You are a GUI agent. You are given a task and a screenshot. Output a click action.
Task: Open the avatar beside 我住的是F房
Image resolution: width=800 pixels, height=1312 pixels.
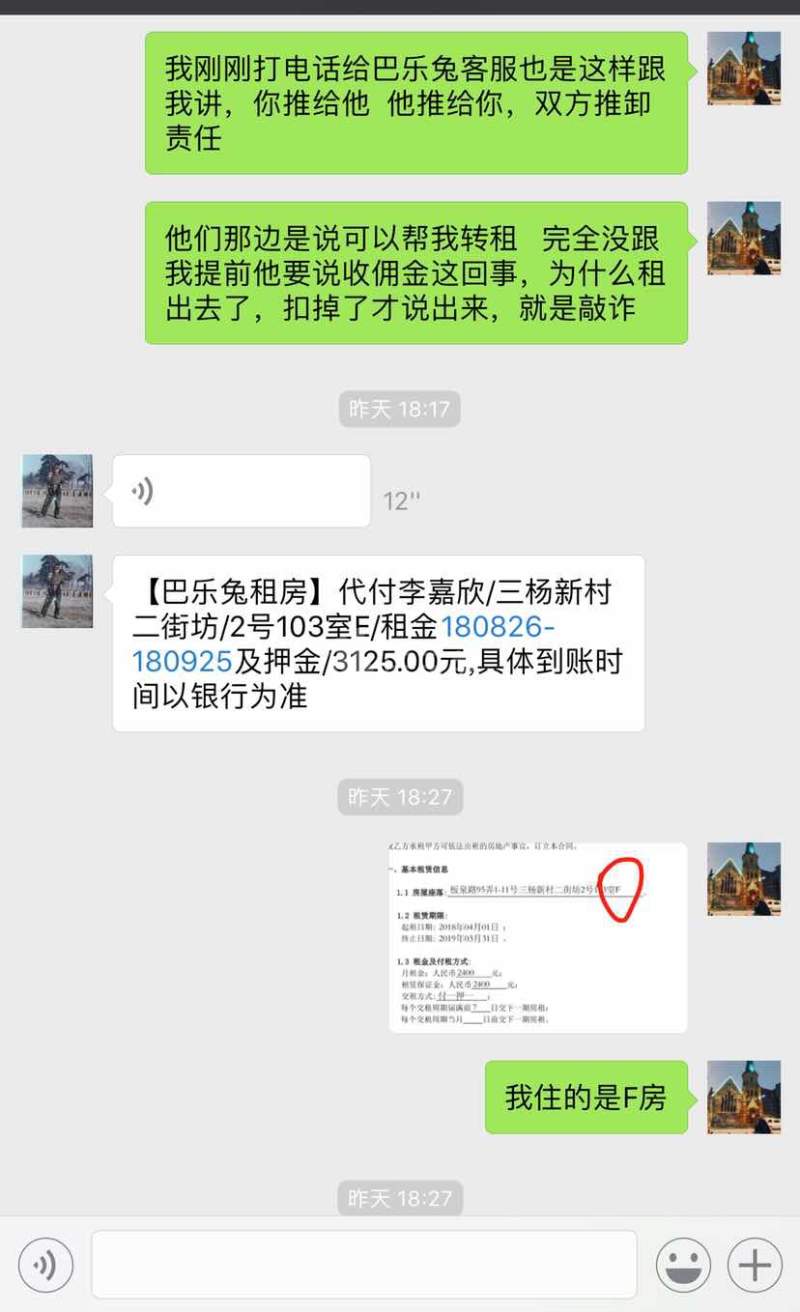pyautogui.click(x=744, y=1097)
